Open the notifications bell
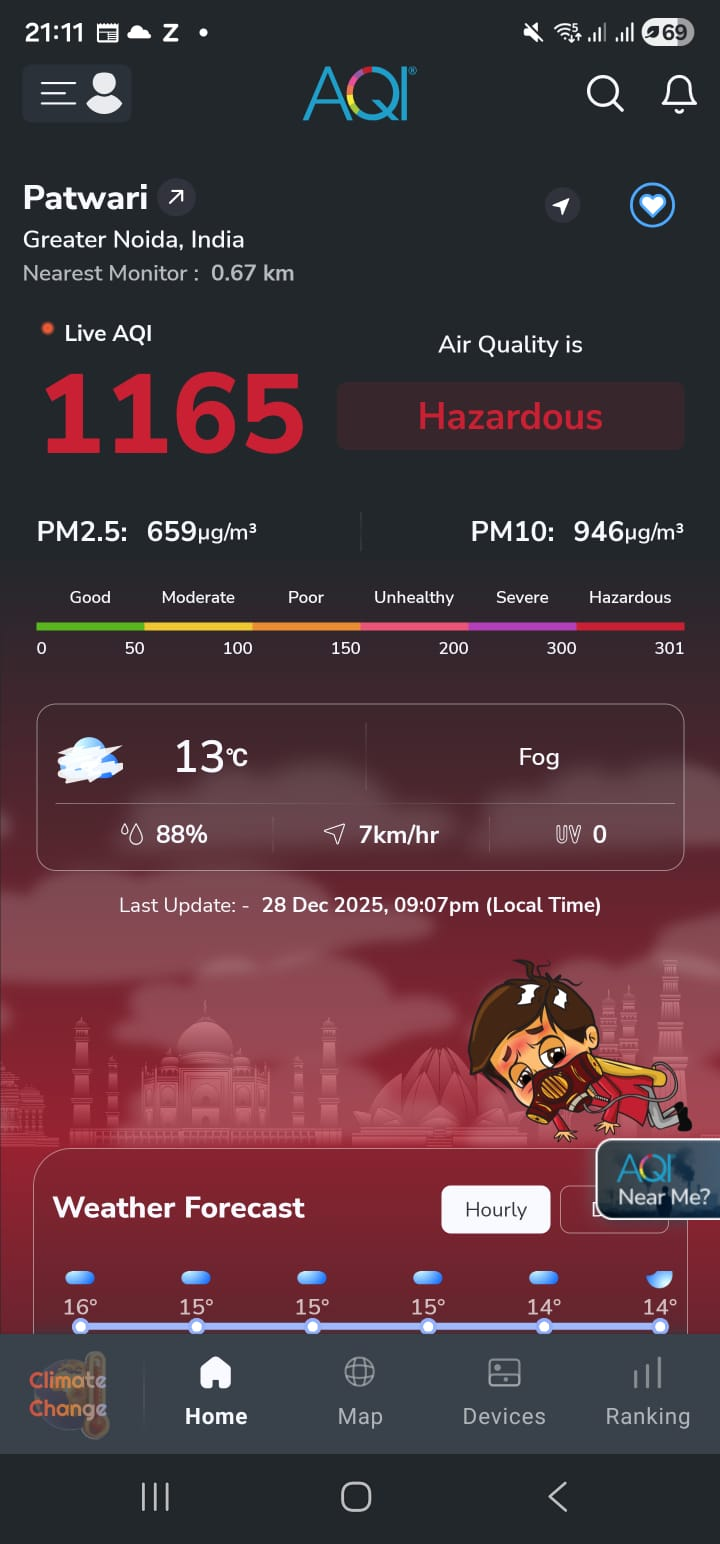The image size is (720, 1544). click(x=679, y=93)
